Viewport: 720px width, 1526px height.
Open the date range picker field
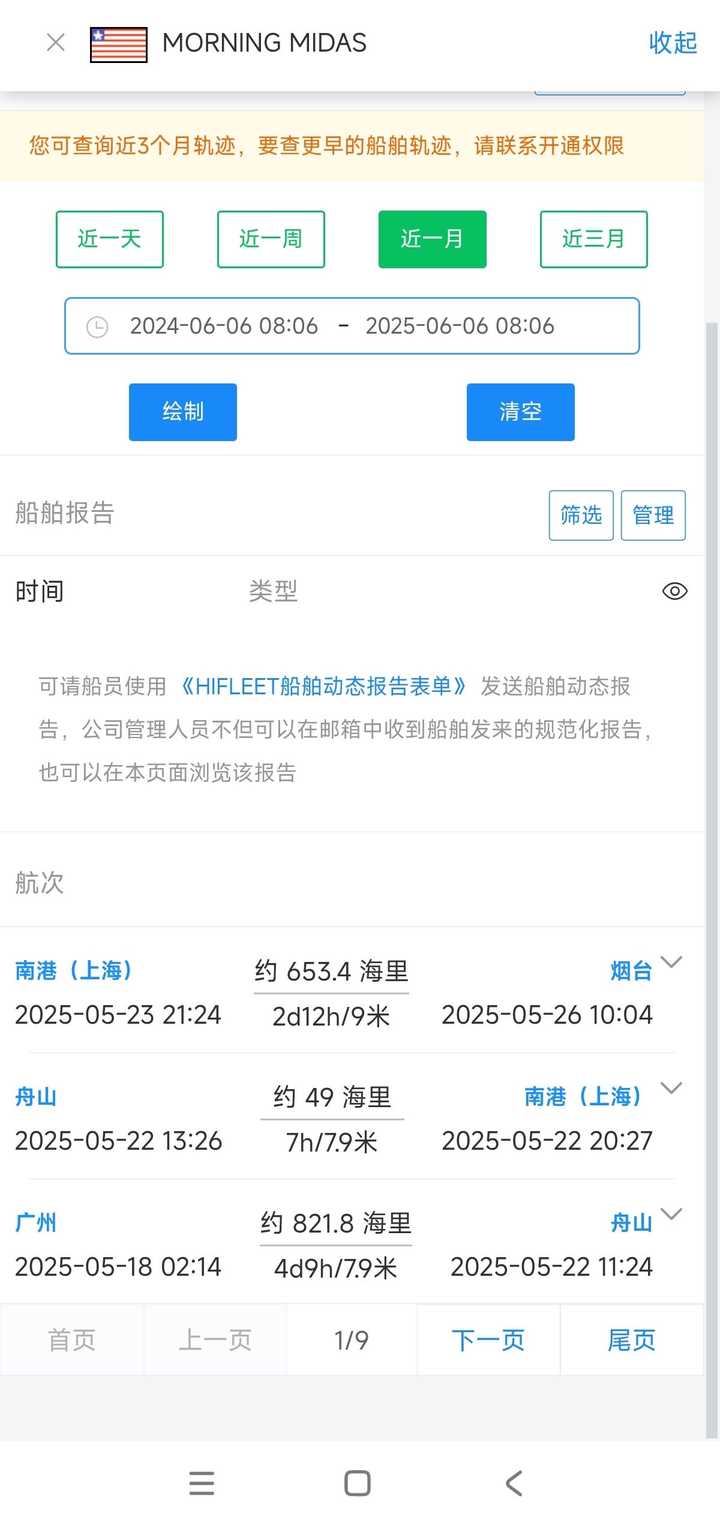[x=352, y=326]
